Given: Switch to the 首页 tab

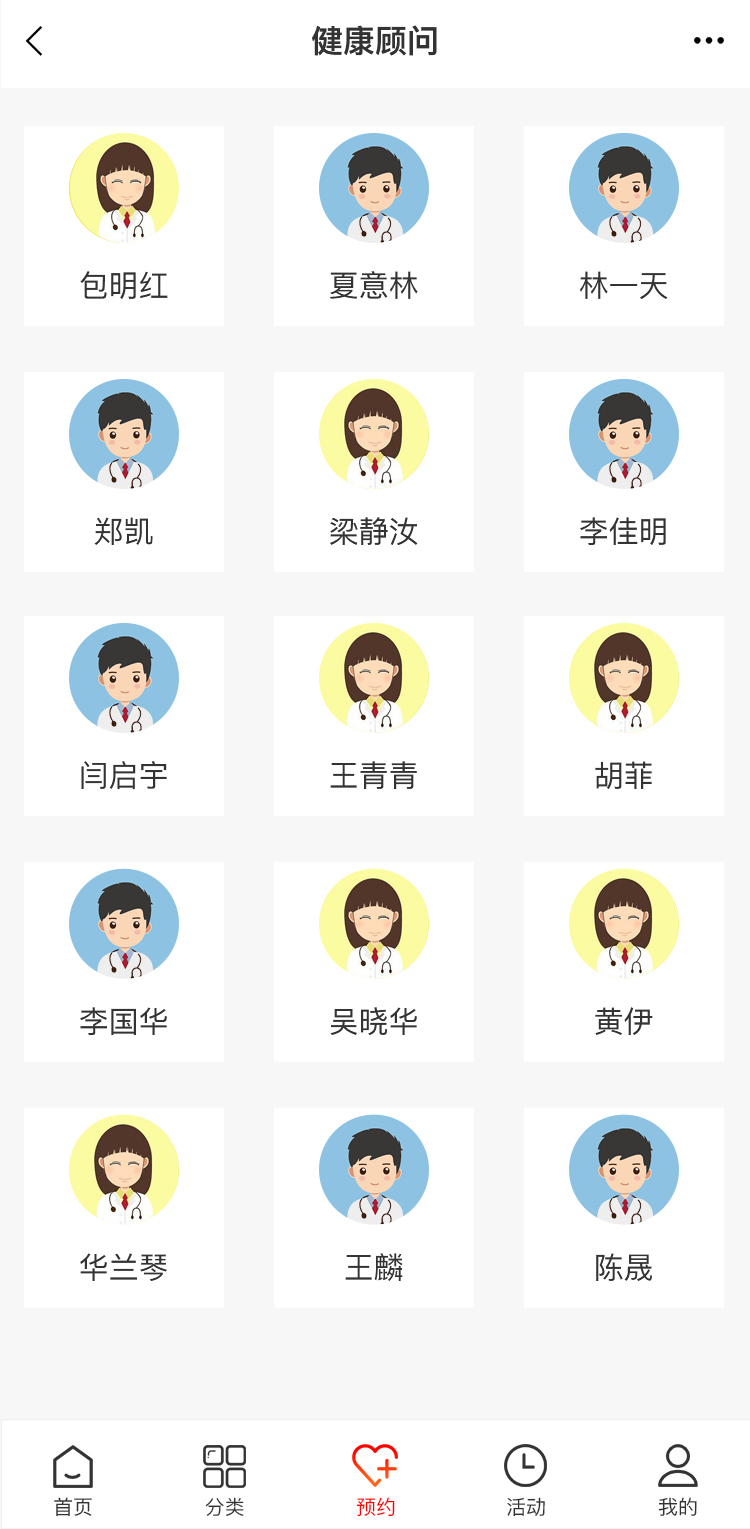Looking at the screenshot, I should pos(73,1480).
